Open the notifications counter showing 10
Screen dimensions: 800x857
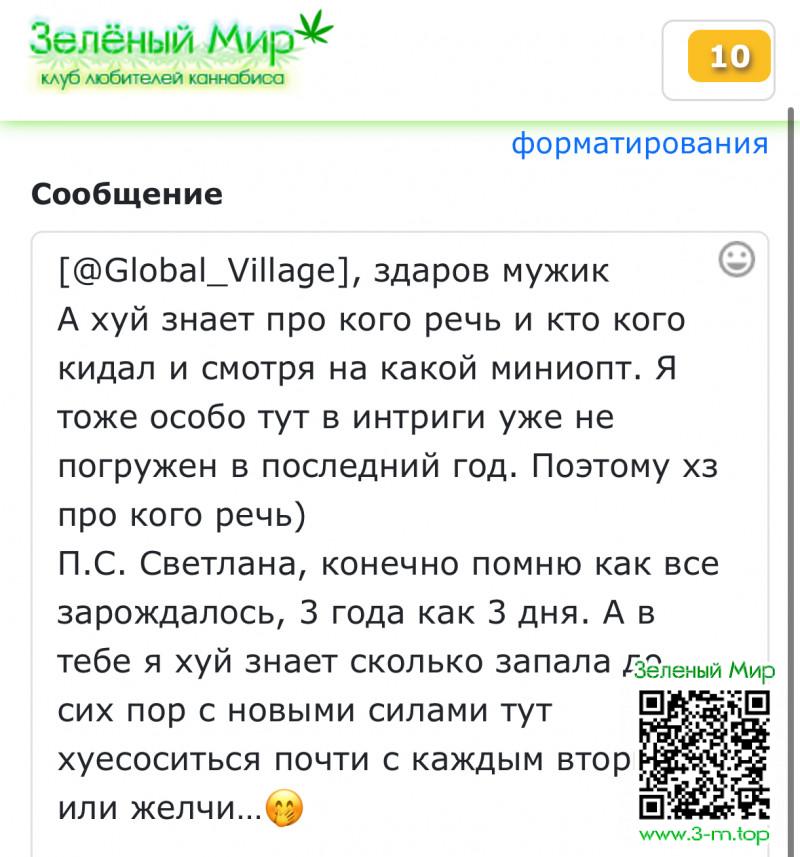729,56
